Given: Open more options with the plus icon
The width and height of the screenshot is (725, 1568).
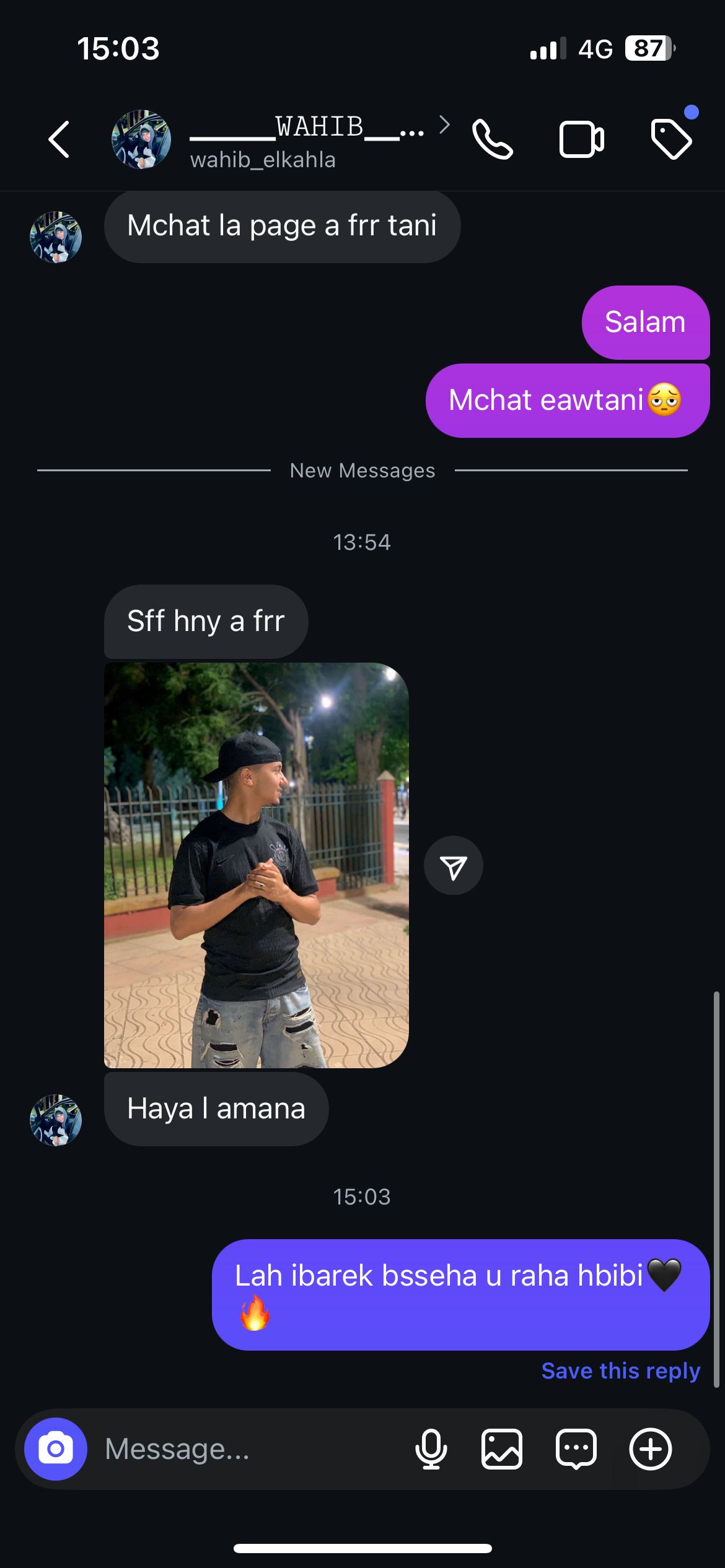Looking at the screenshot, I should coord(651,1449).
